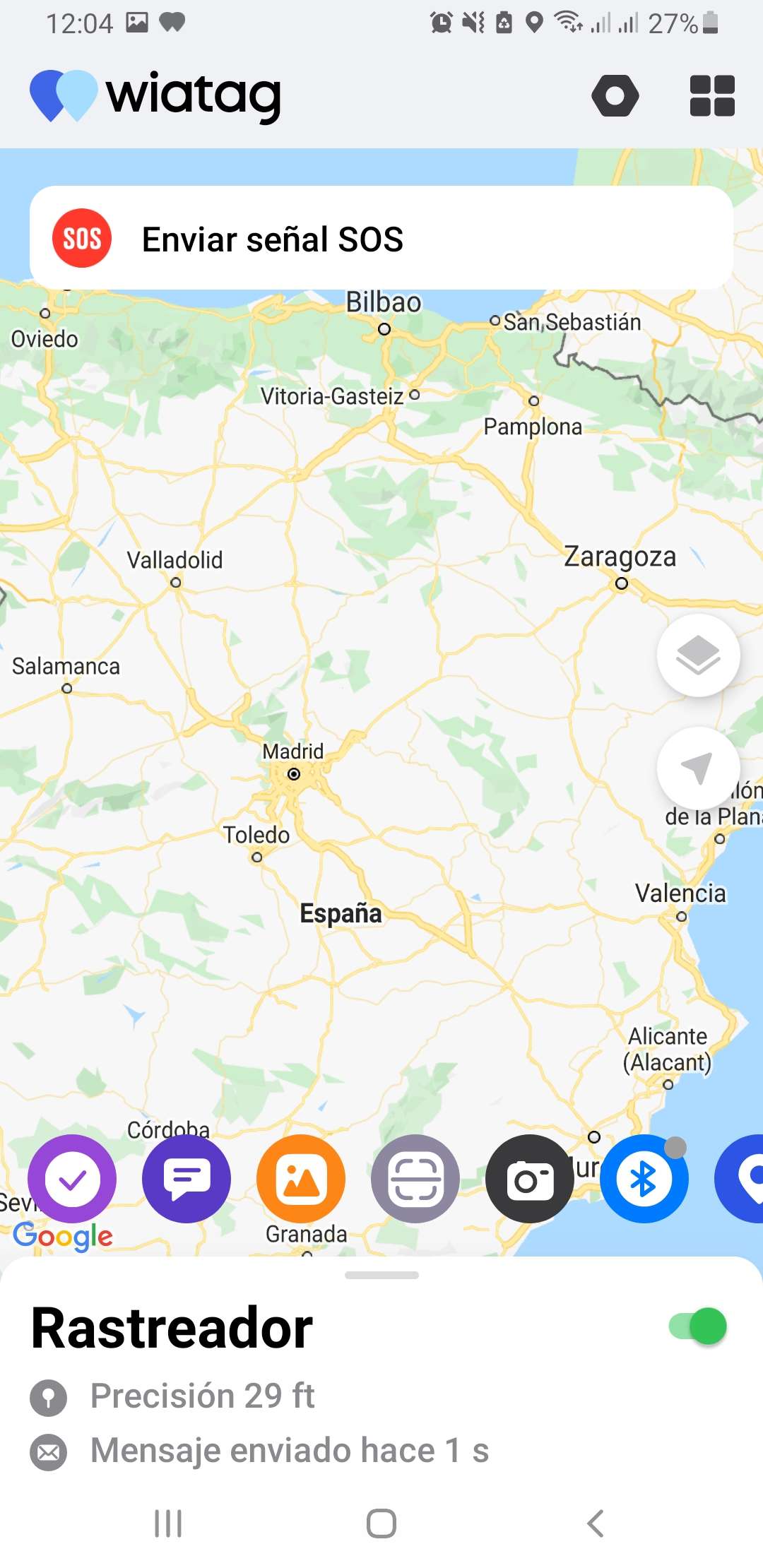Screen dimensions: 763x1568
Task: Open the map layers button
Action: click(x=698, y=655)
